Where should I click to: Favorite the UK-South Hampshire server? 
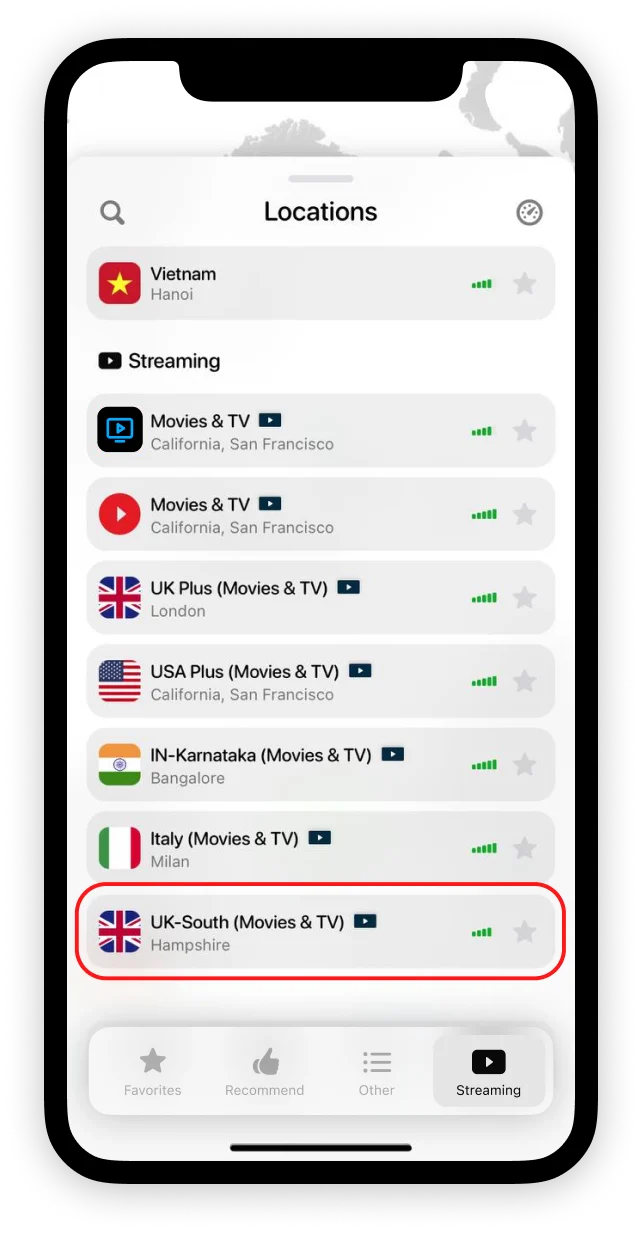coord(524,932)
